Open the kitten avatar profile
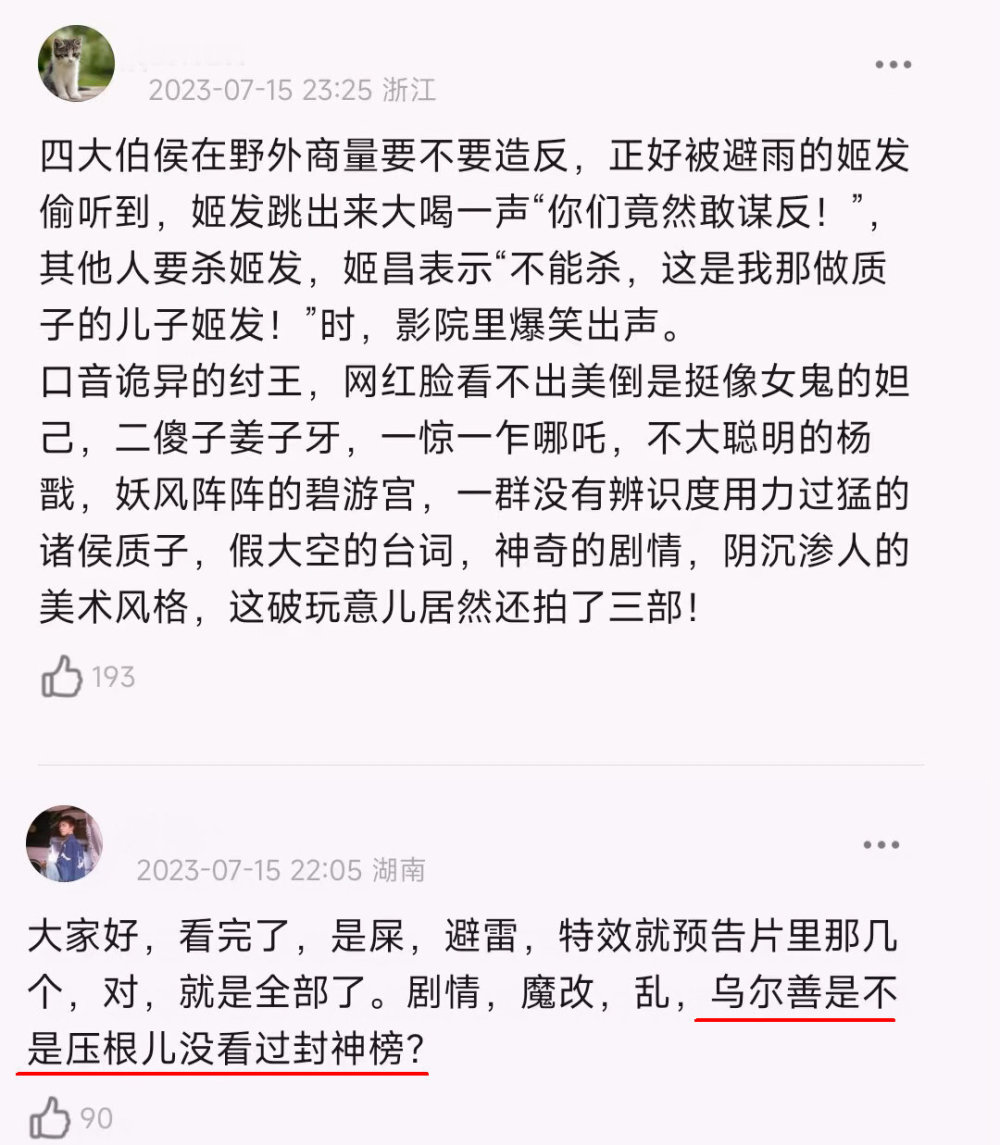Screen dimensions: 1000x1145 pos(76,64)
